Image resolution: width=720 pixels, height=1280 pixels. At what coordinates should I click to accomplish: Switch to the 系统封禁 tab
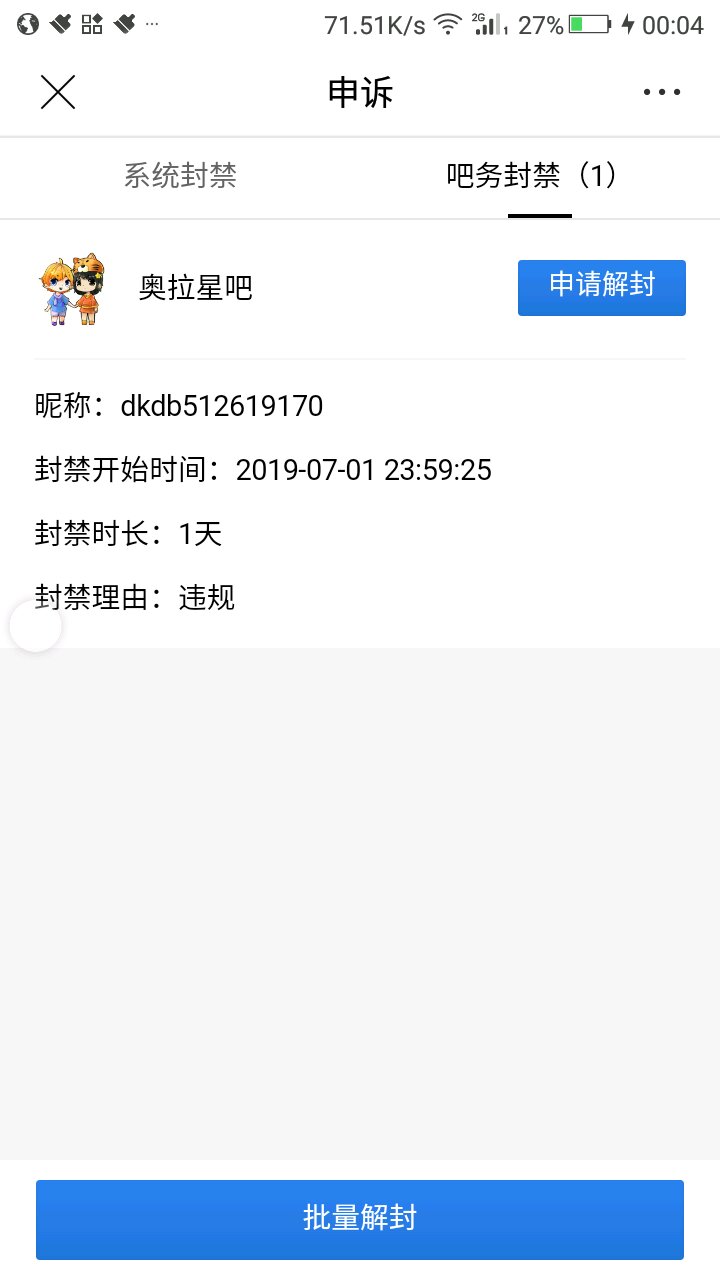coord(180,177)
